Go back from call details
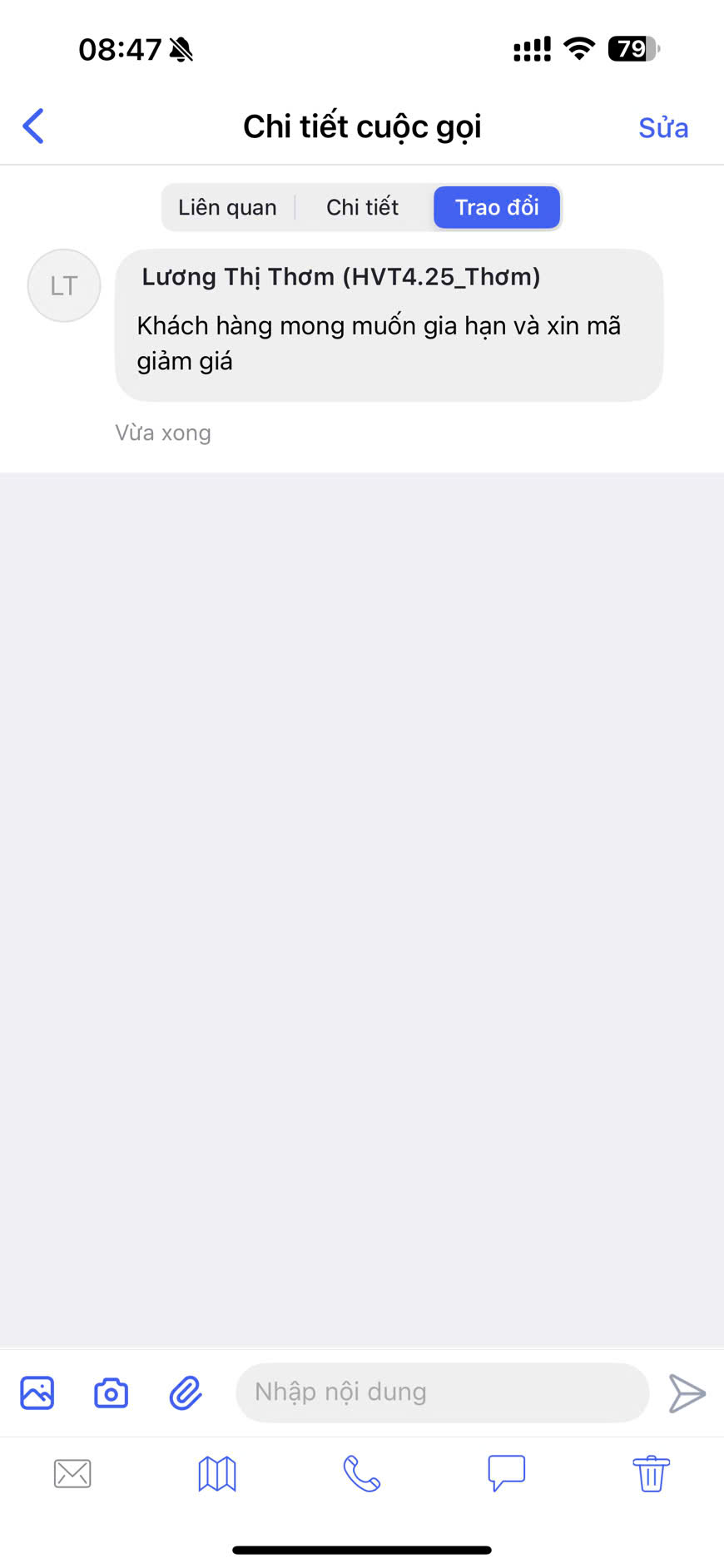 click(x=33, y=126)
